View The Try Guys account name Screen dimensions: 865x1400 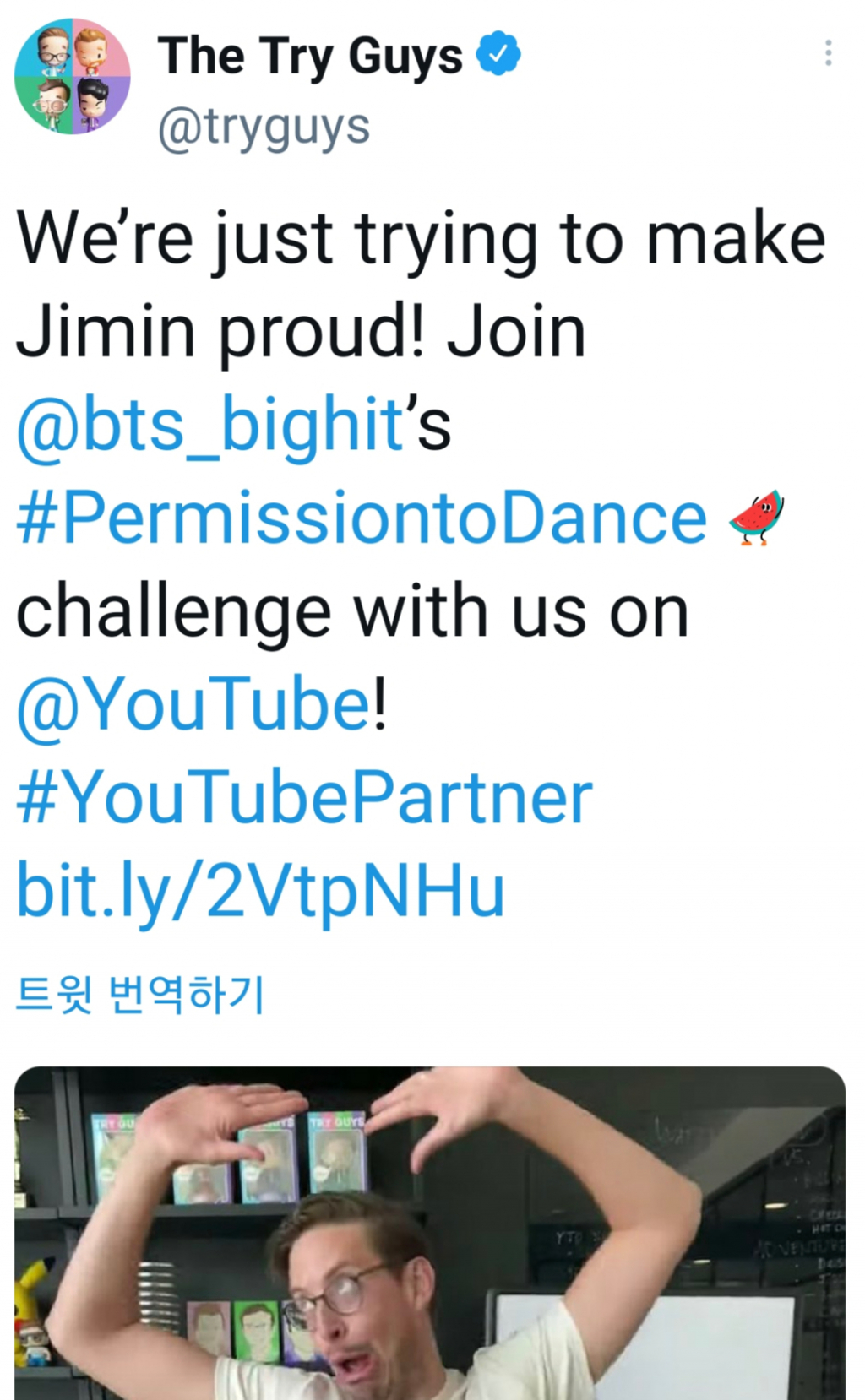pos(310,56)
